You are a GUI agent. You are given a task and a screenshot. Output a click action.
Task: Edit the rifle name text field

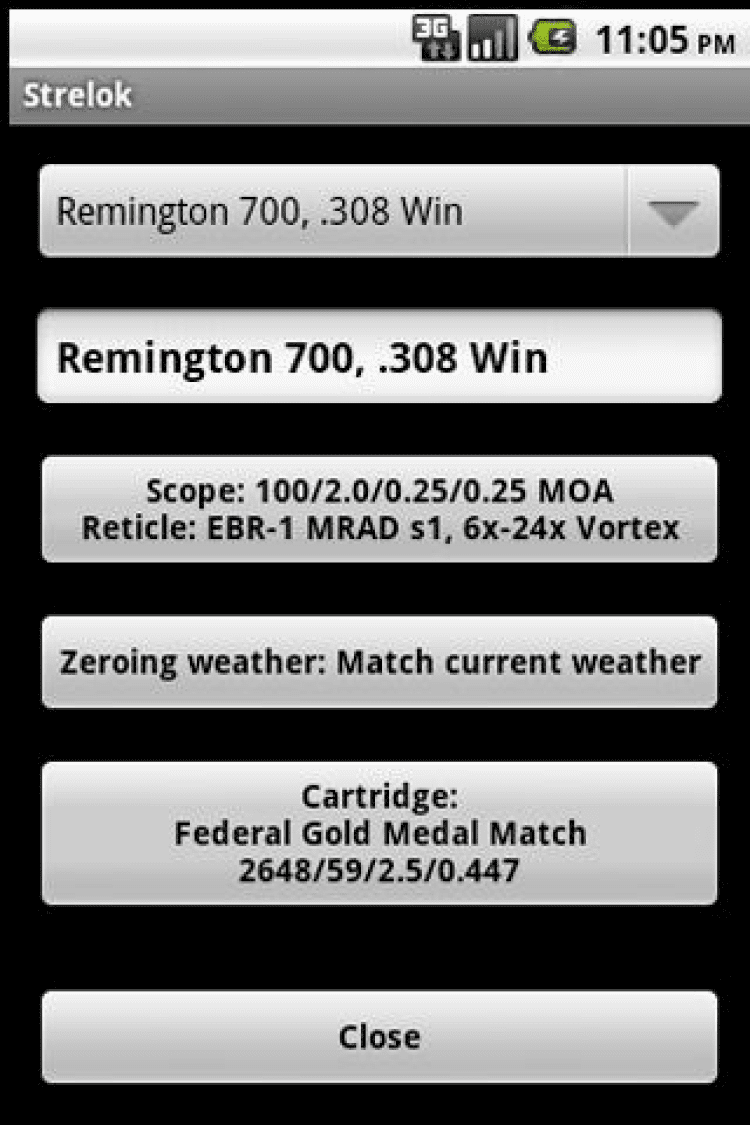click(378, 357)
